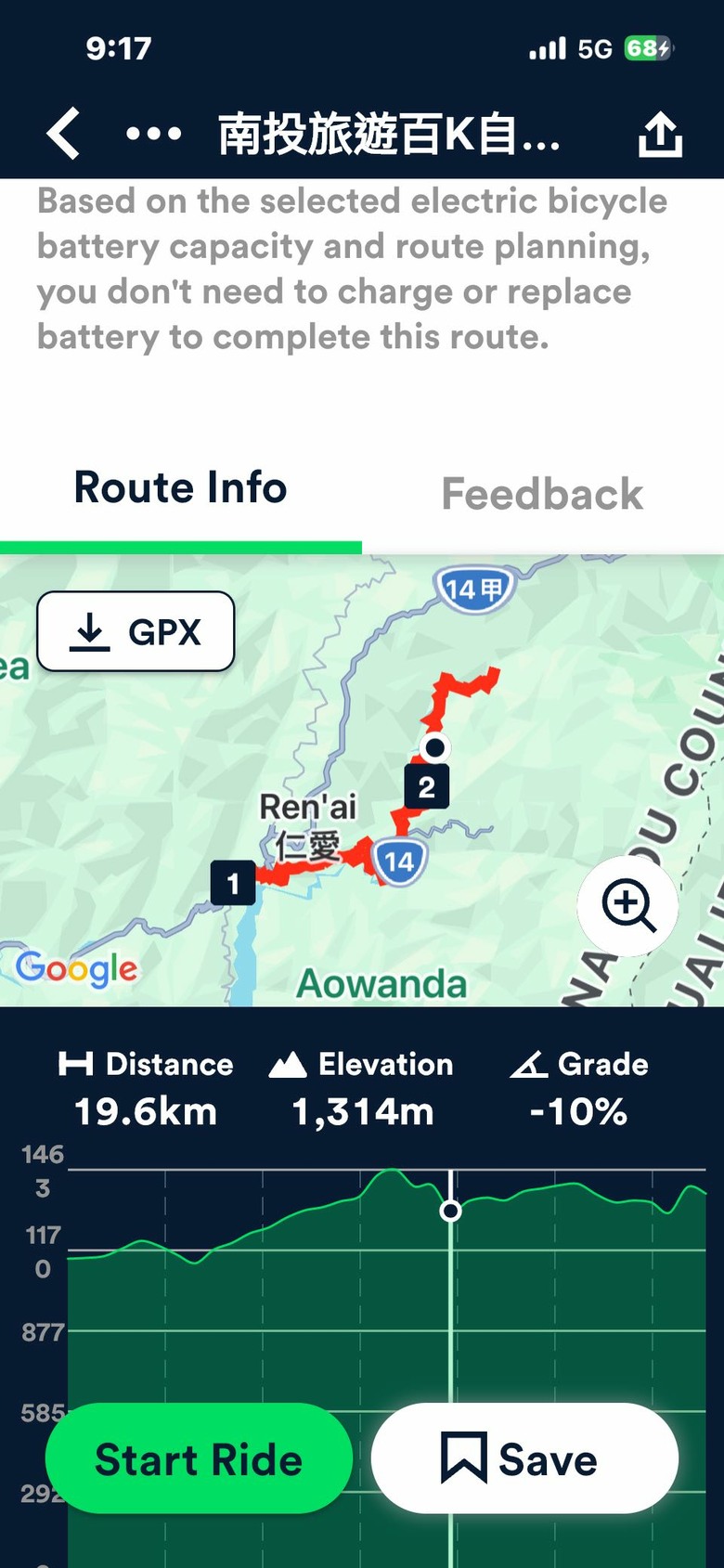This screenshot has height=1568, width=724.
Task: Open the three-dot options menu
Action: (x=154, y=134)
